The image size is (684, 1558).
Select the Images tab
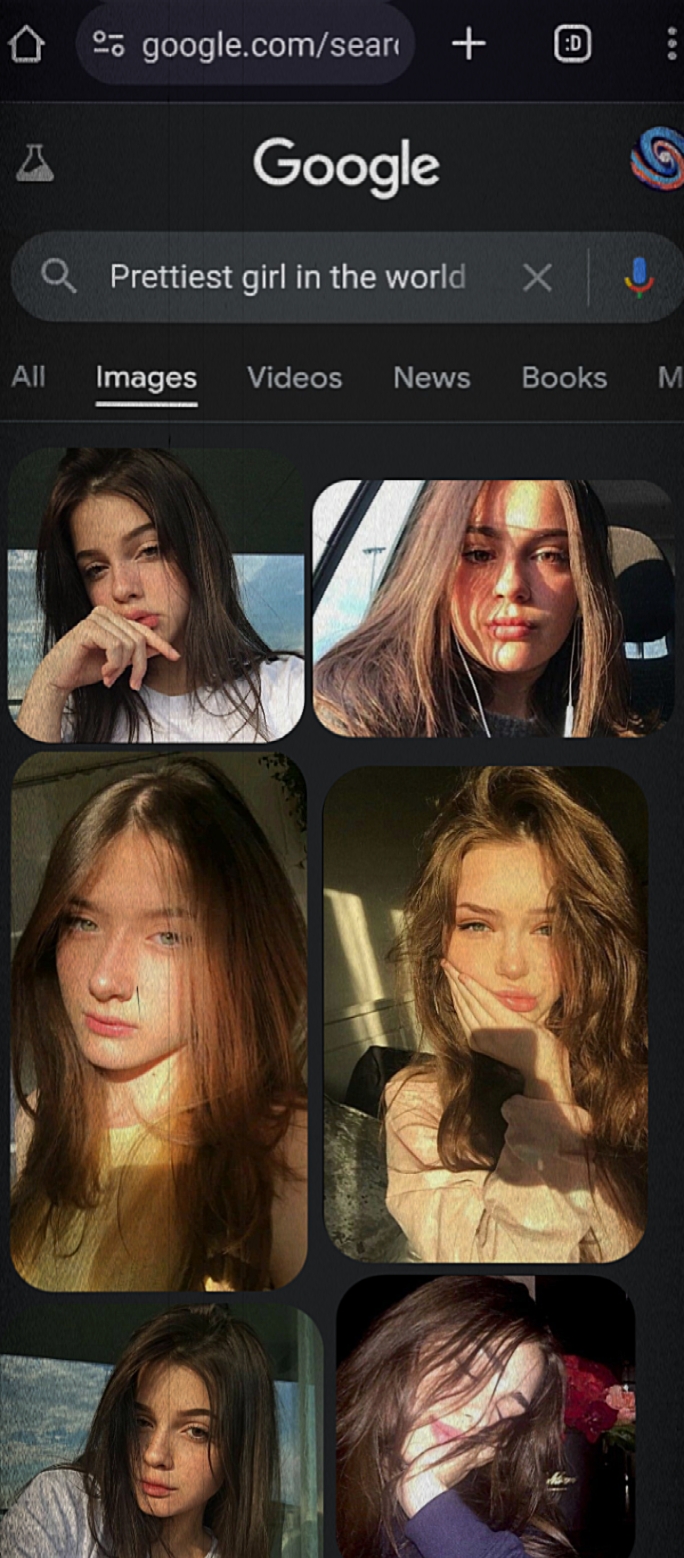pos(146,378)
